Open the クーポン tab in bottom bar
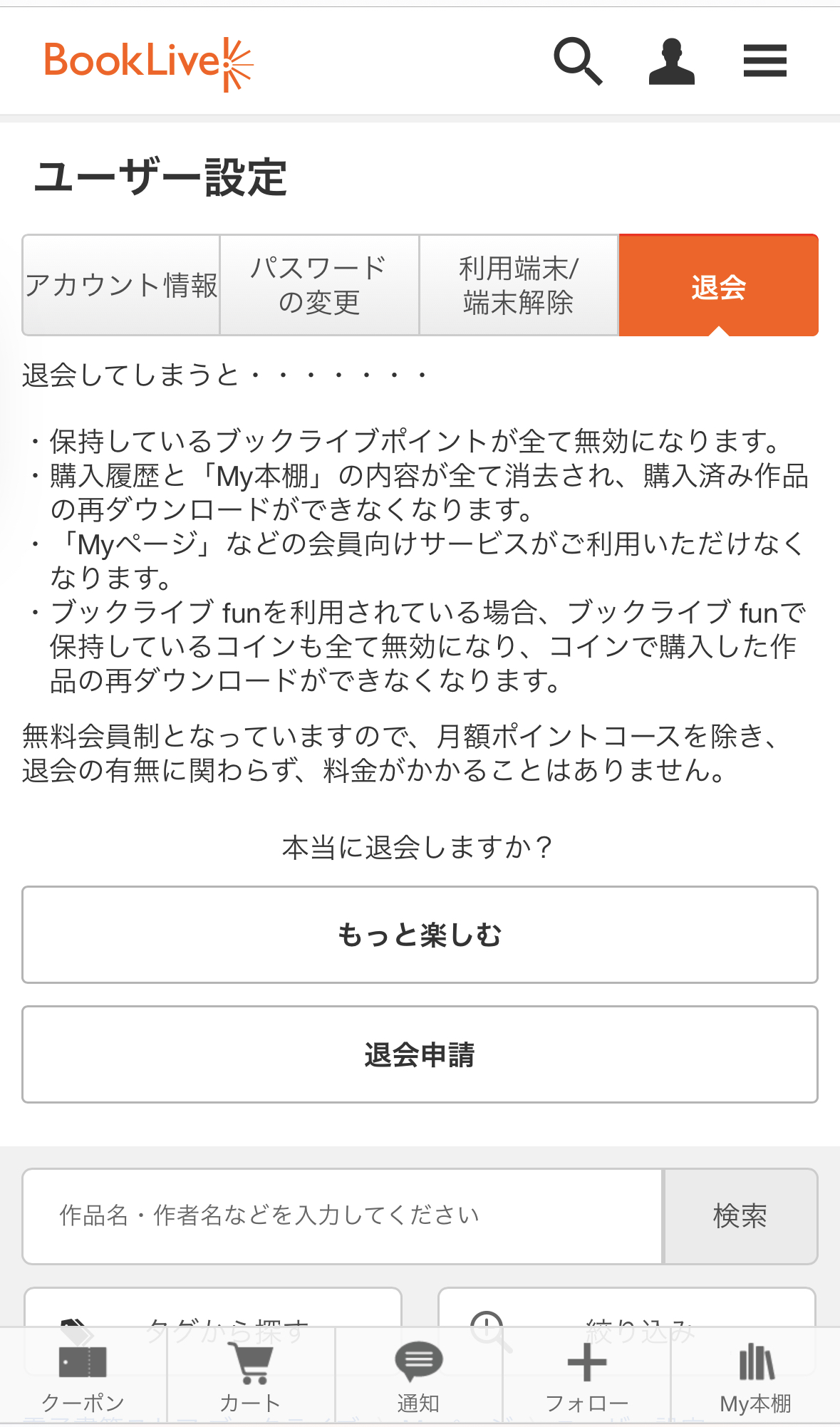This screenshot has height=1427, width=840. 83,1376
